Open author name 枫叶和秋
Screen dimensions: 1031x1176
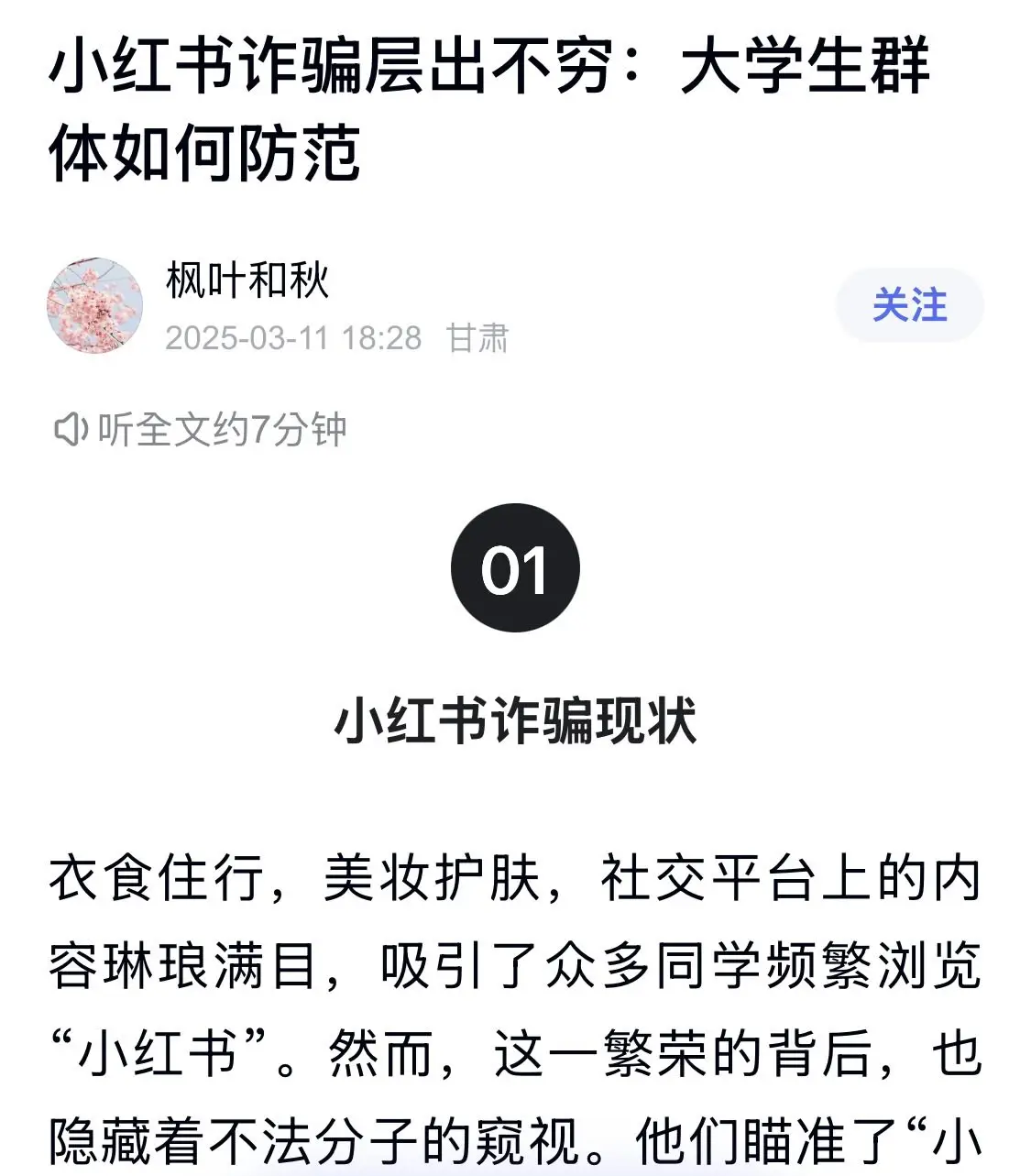tap(247, 280)
